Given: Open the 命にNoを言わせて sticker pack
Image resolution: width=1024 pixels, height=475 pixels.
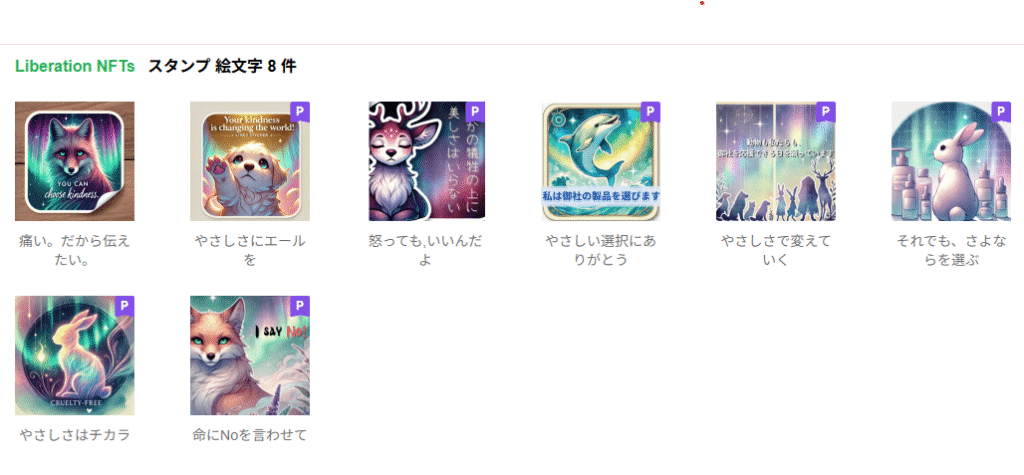Looking at the screenshot, I should (x=250, y=356).
